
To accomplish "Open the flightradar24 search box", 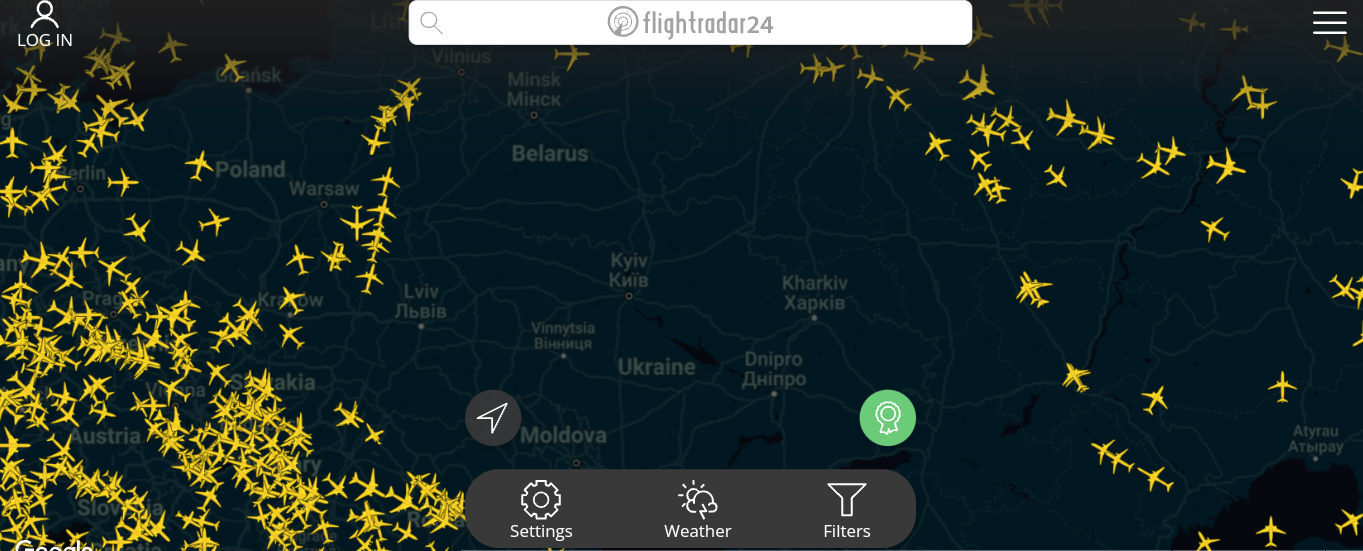I will (x=690, y=22).
